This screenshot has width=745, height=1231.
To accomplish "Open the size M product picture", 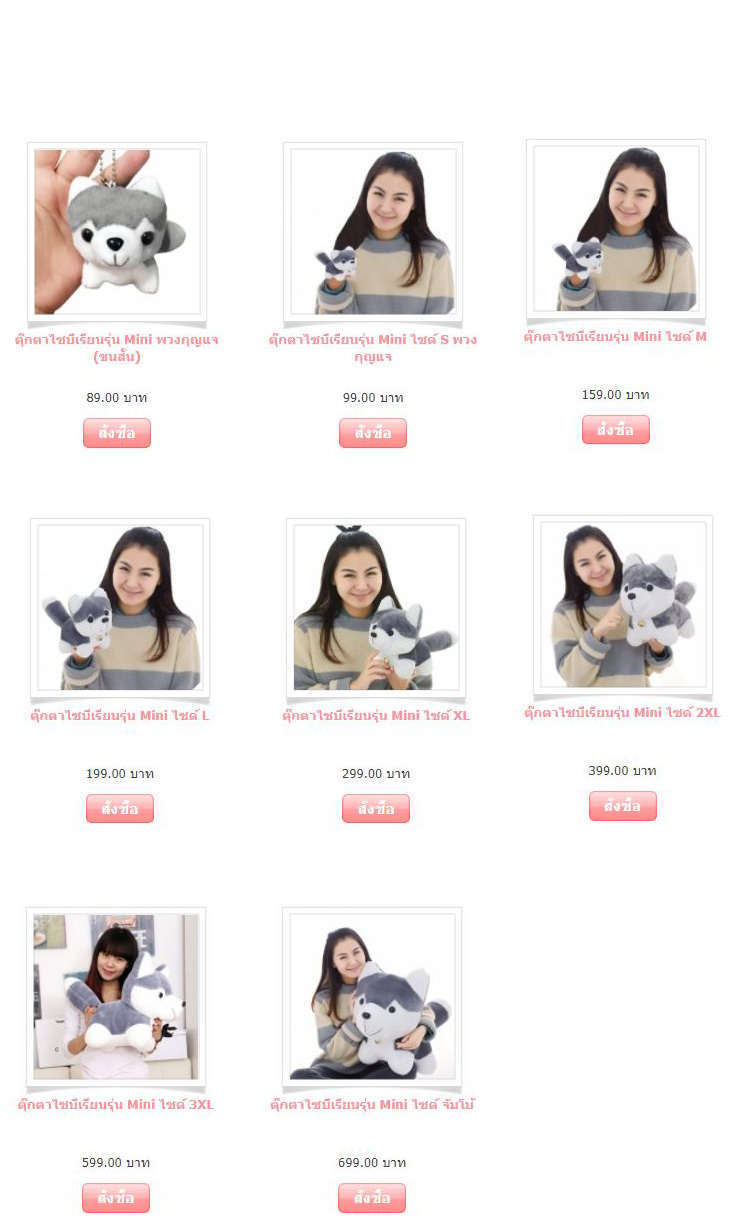I will click(616, 229).
